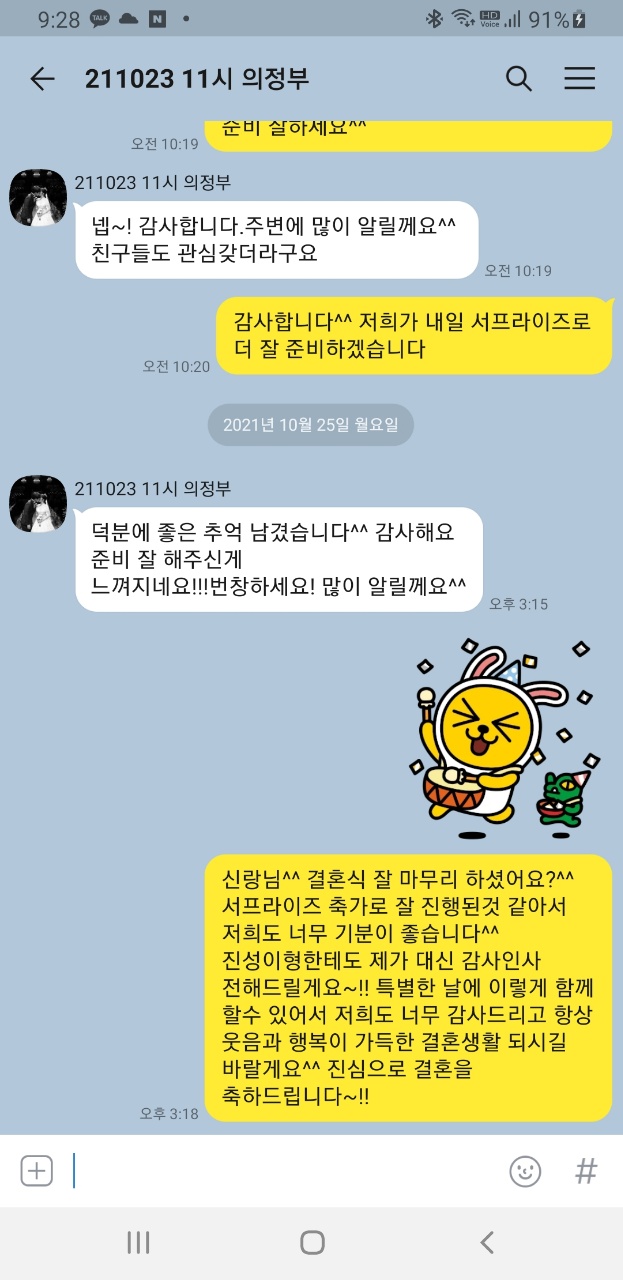Go back from the chat room

[x=42, y=79]
